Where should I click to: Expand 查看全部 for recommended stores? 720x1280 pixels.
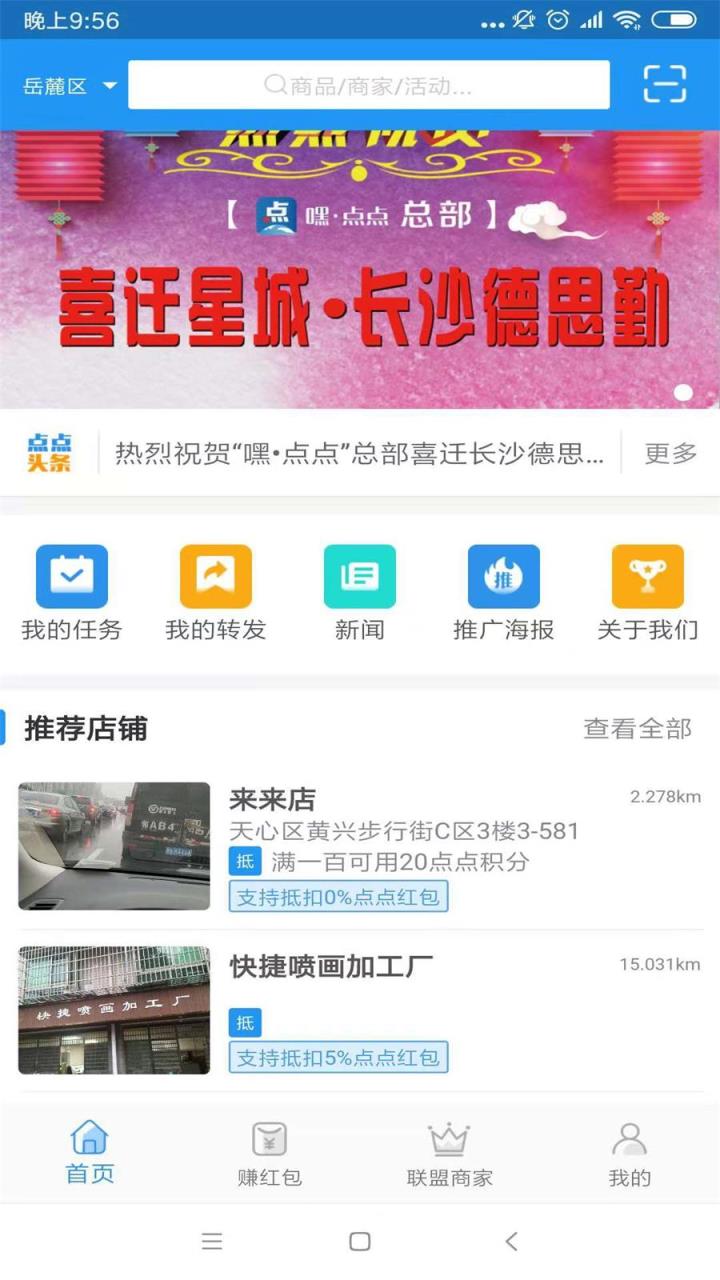tap(639, 730)
